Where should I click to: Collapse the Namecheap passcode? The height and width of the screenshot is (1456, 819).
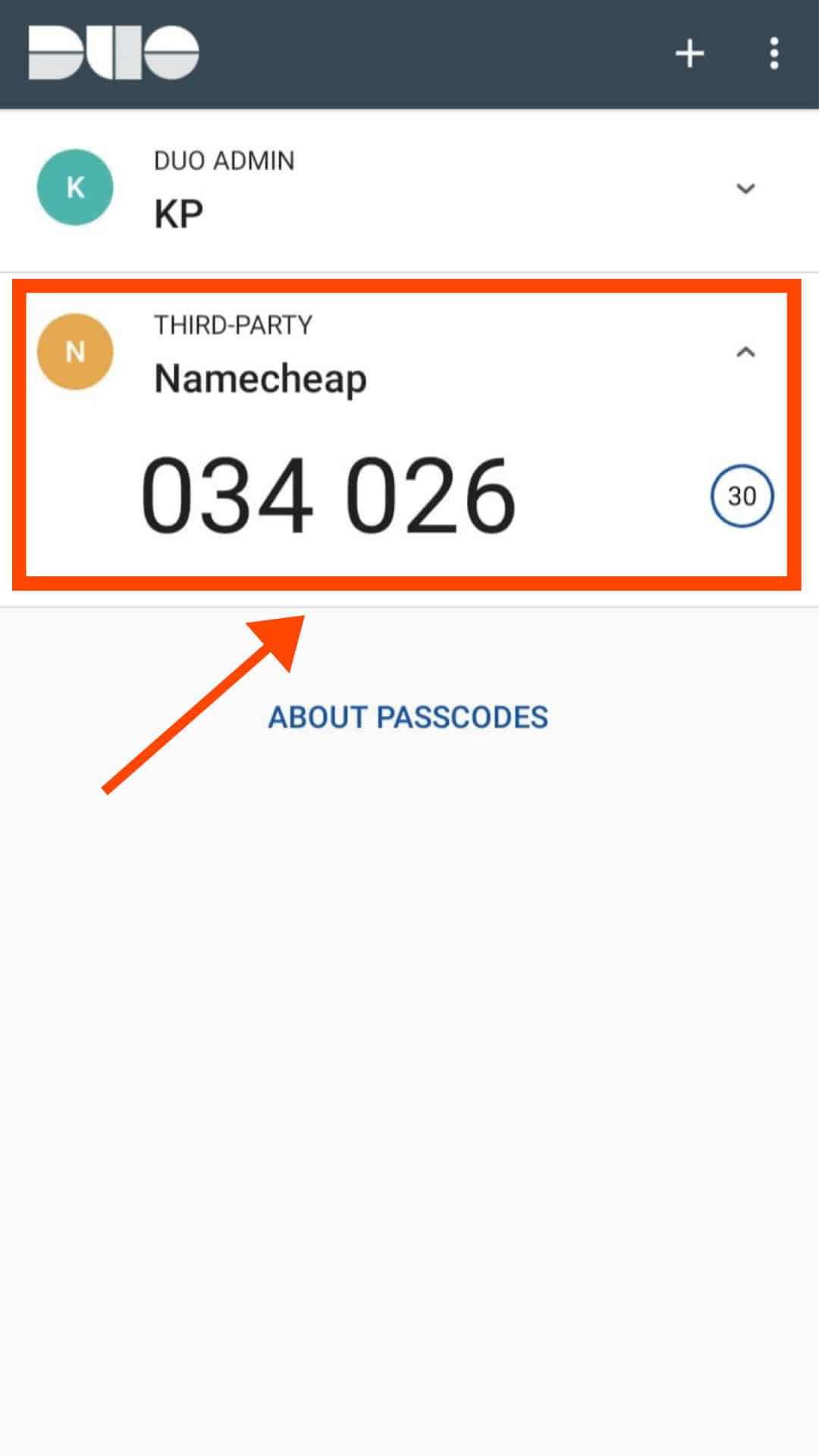click(745, 352)
